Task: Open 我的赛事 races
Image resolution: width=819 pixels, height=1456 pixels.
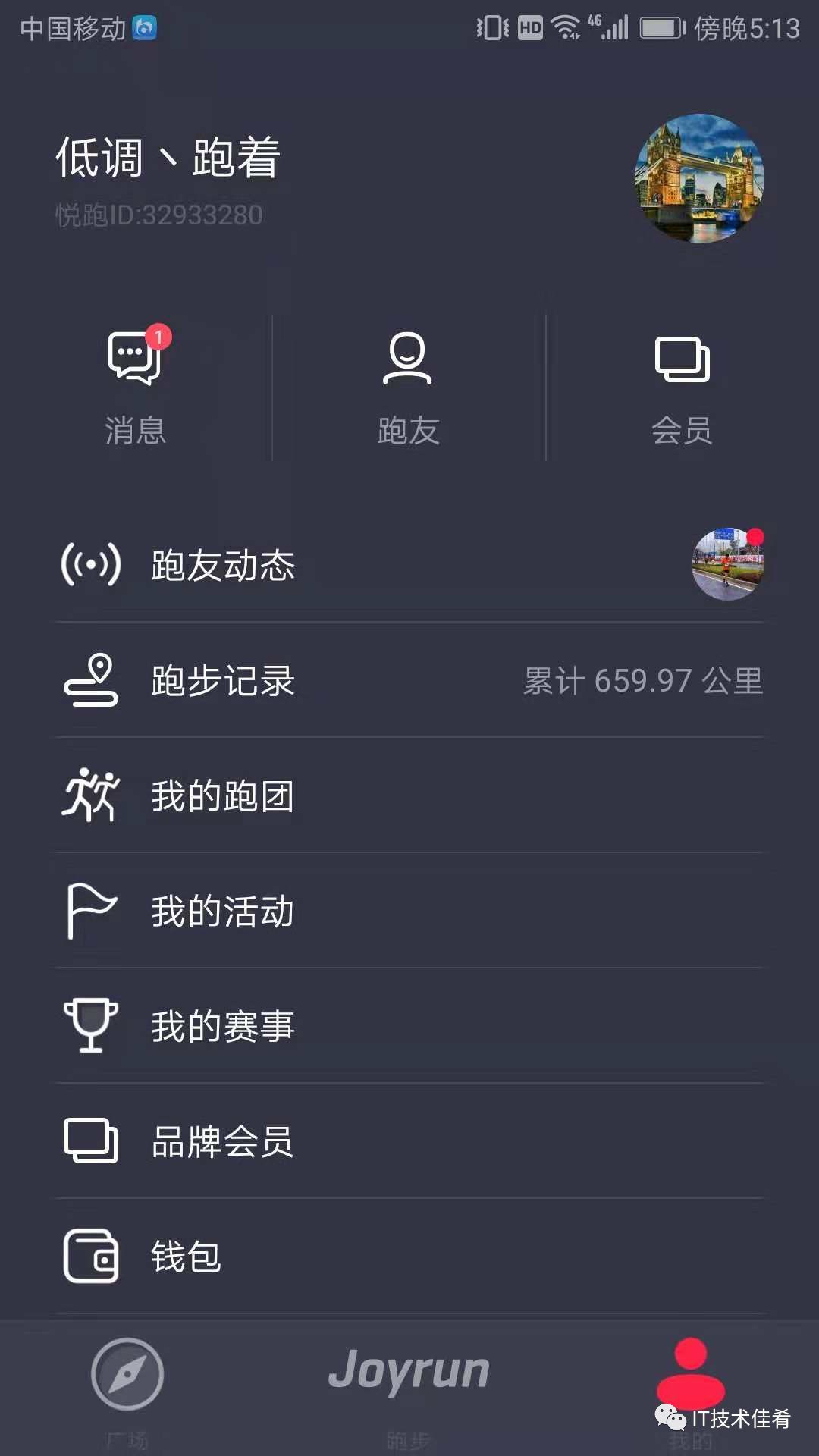Action: 223,1027
